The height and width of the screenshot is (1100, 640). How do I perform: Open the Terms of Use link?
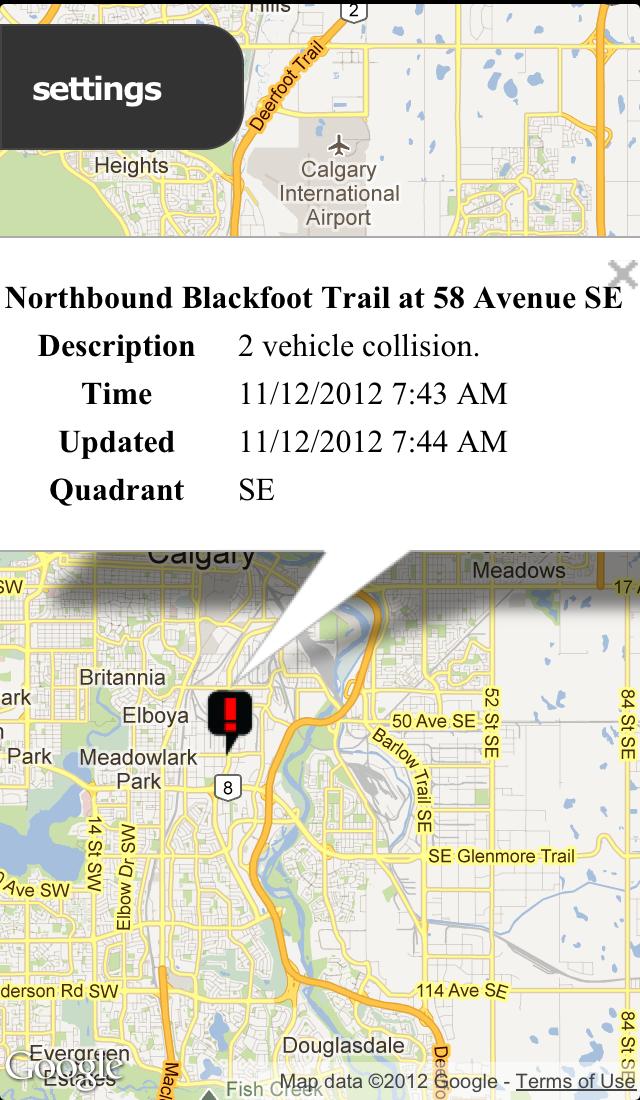click(x=575, y=1081)
